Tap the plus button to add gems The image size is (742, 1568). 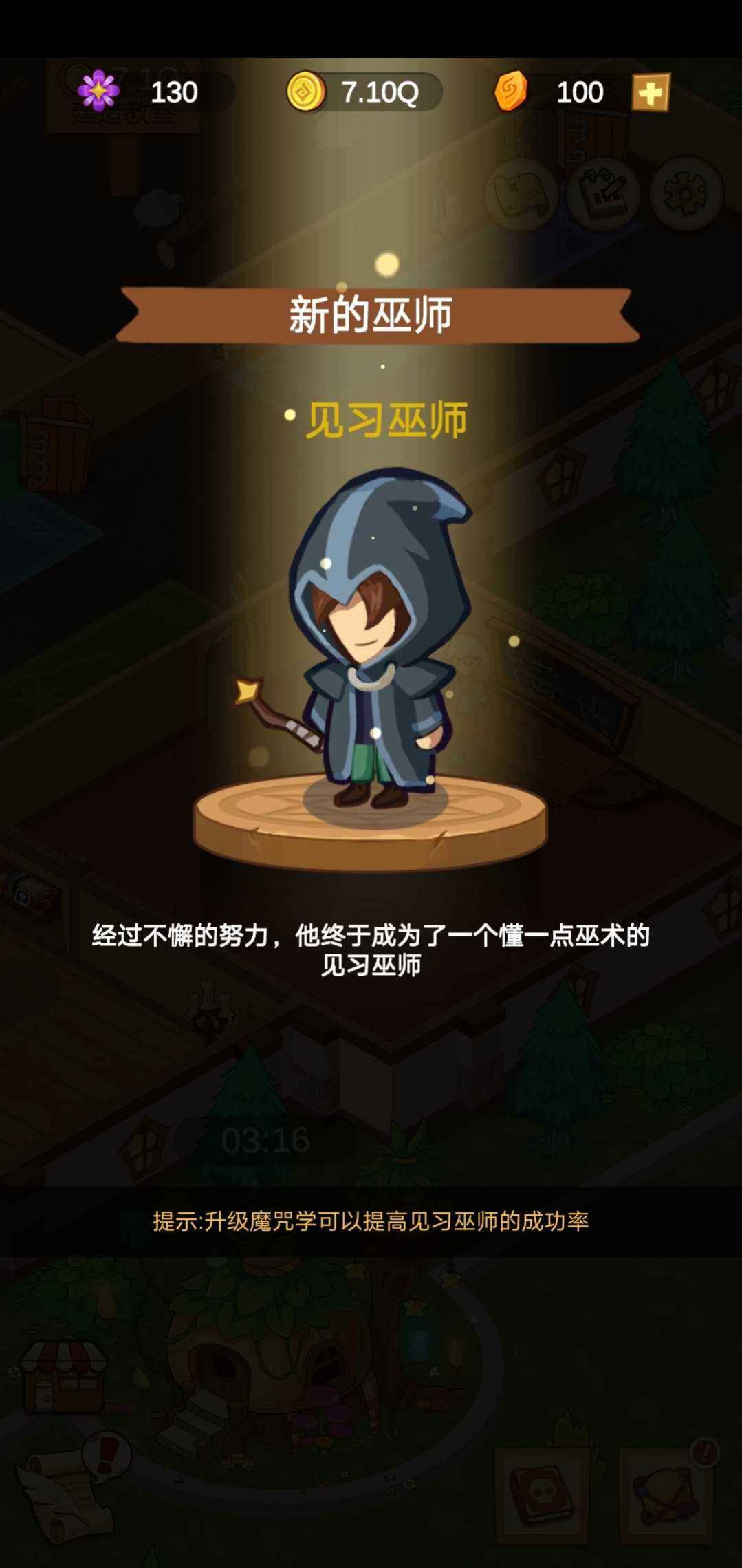(650, 92)
